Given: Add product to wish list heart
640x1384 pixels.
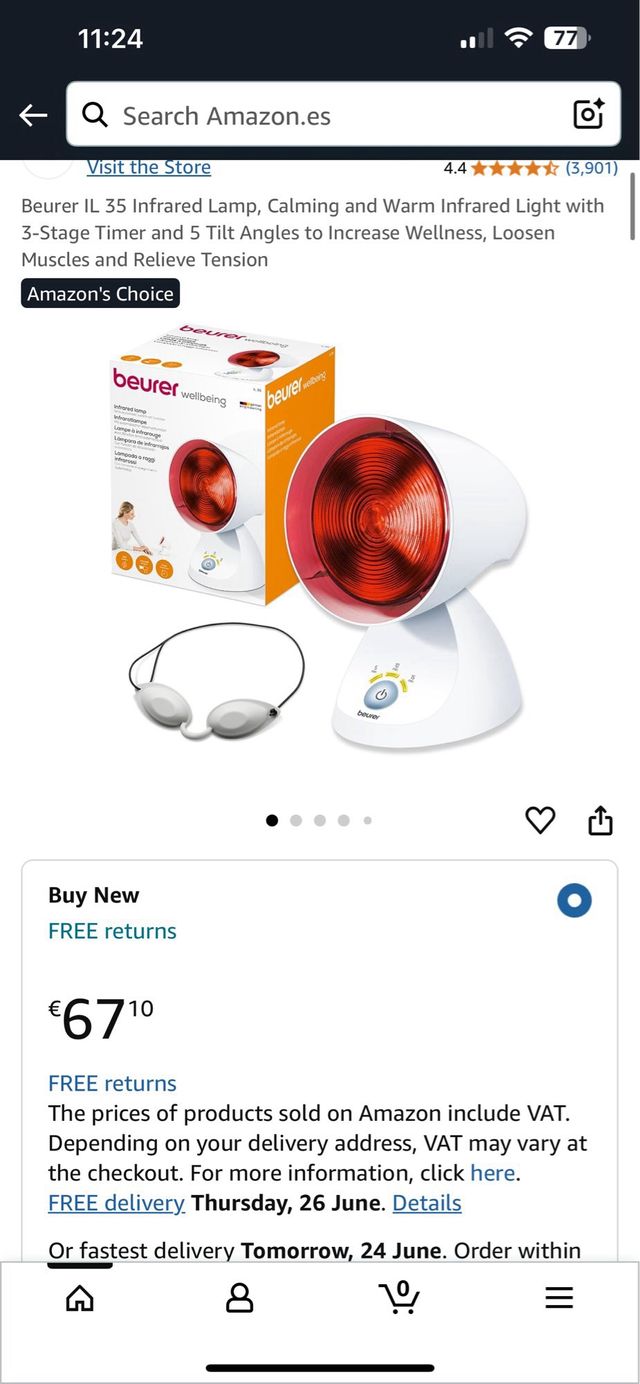Looking at the screenshot, I should click(540, 820).
